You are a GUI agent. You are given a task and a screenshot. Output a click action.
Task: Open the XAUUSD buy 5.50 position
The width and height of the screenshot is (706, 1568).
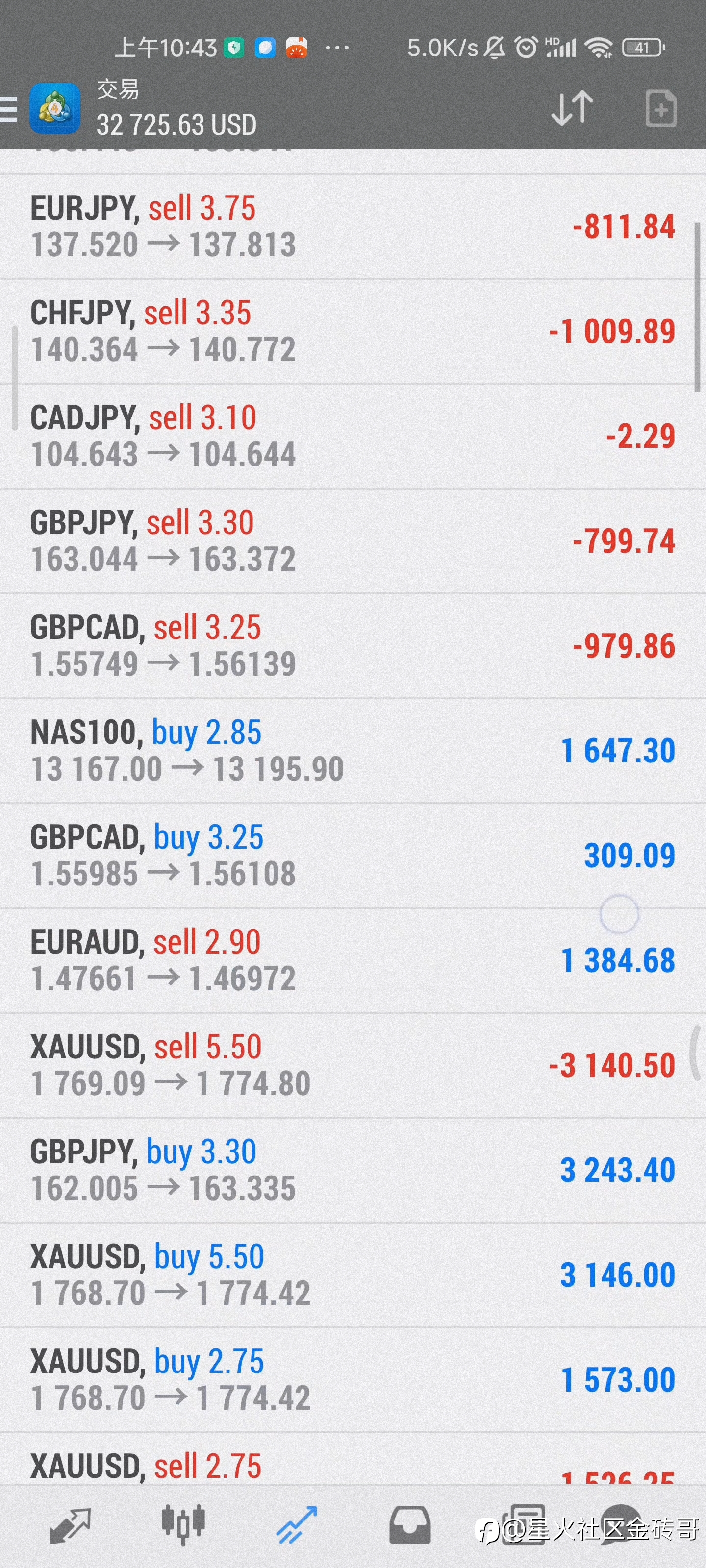(x=353, y=1275)
